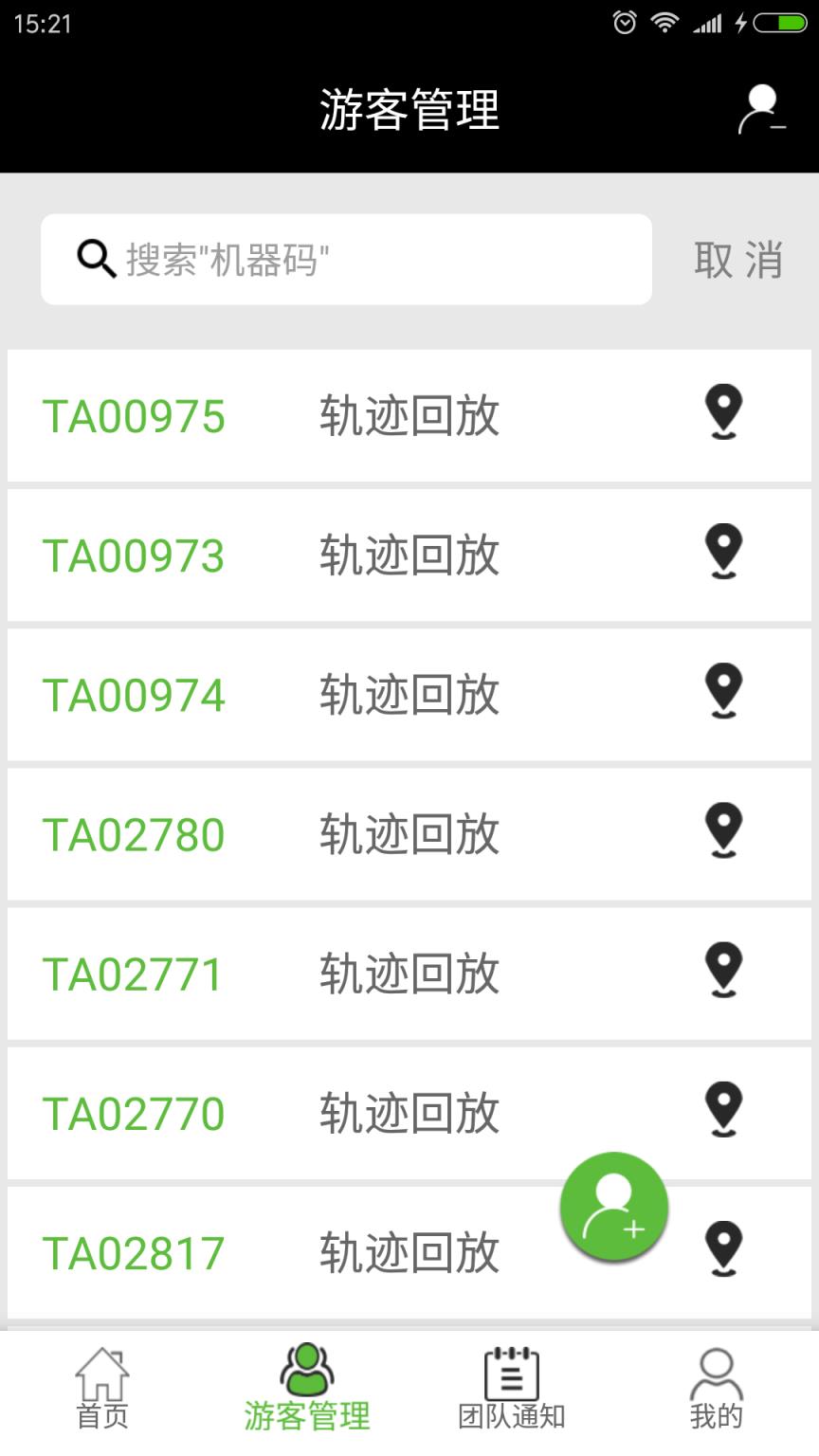The height and width of the screenshot is (1456, 819).
Task: Show the map location of TA00974
Action: (x=723, y=691)
